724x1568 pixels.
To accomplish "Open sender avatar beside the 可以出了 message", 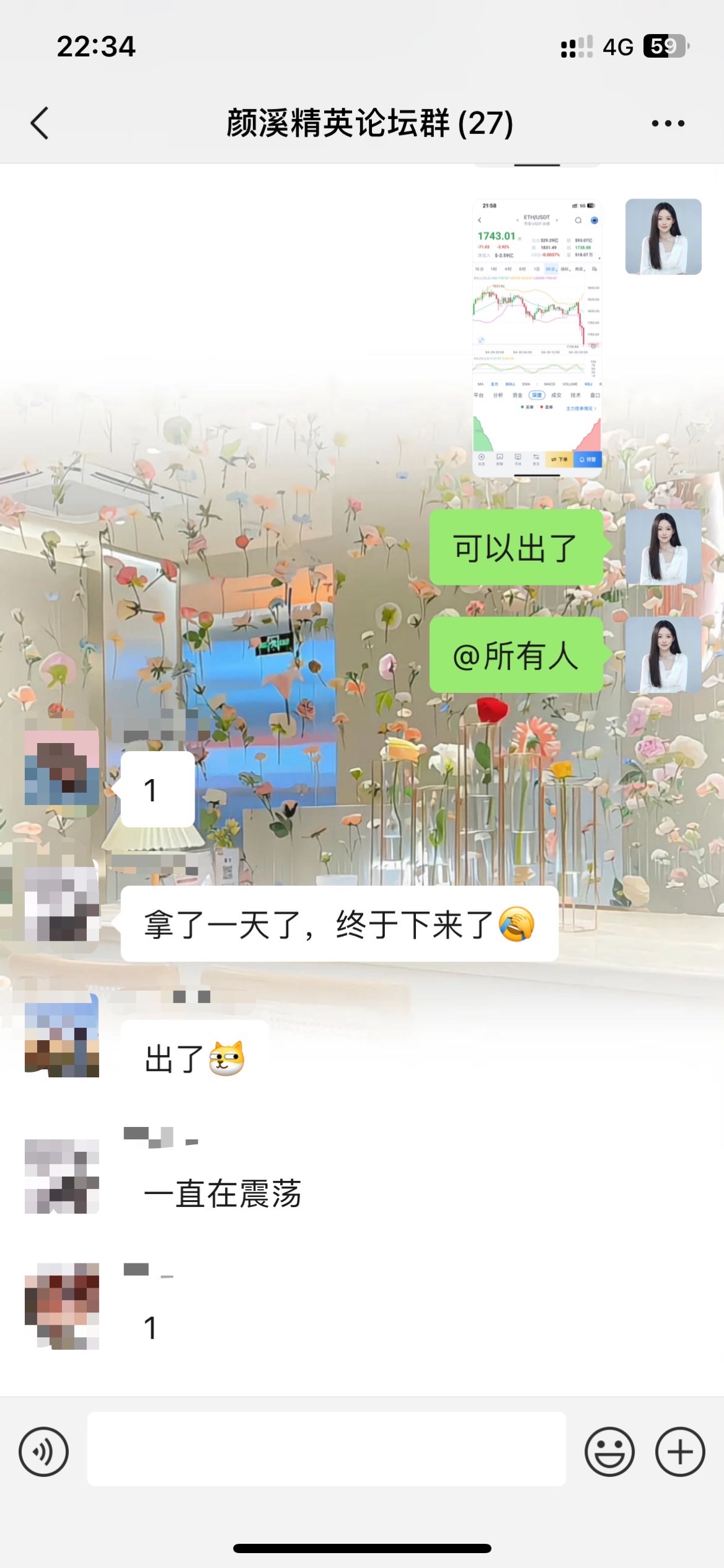I will click(663, 547).
